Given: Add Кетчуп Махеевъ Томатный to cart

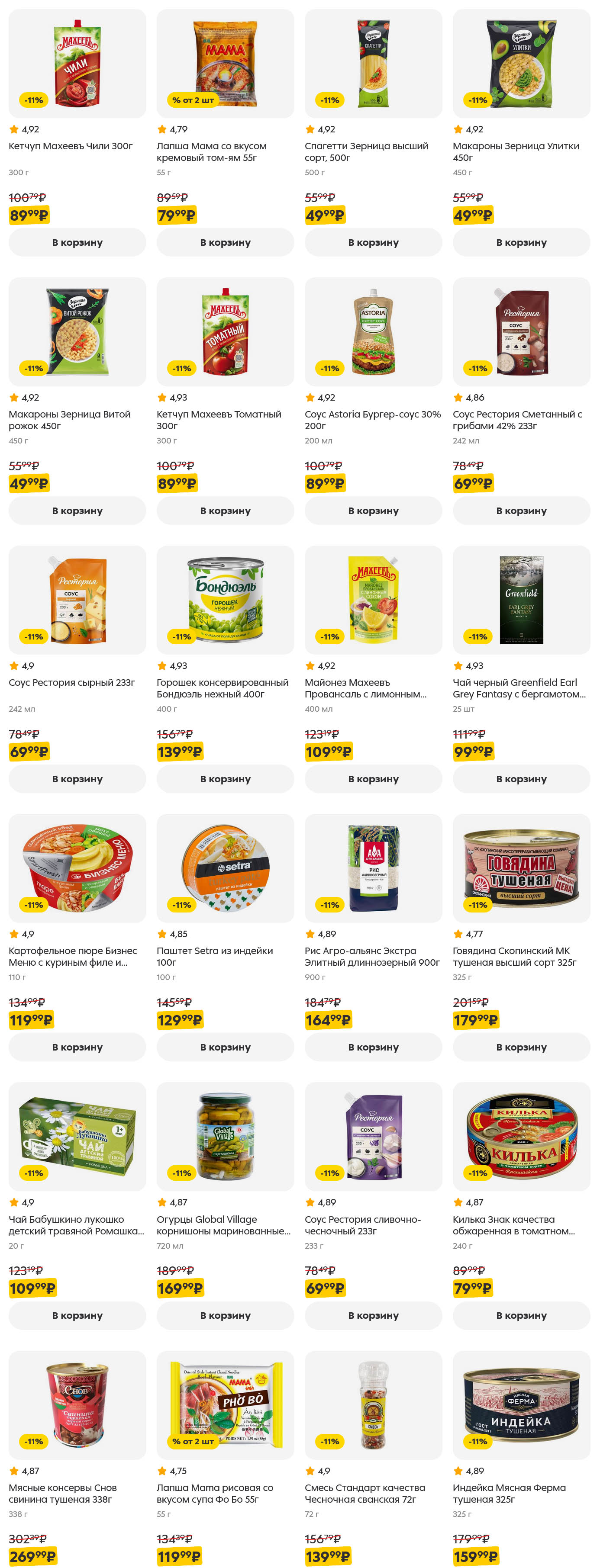Looking at the screenshot, I should (x=225, y=511).
